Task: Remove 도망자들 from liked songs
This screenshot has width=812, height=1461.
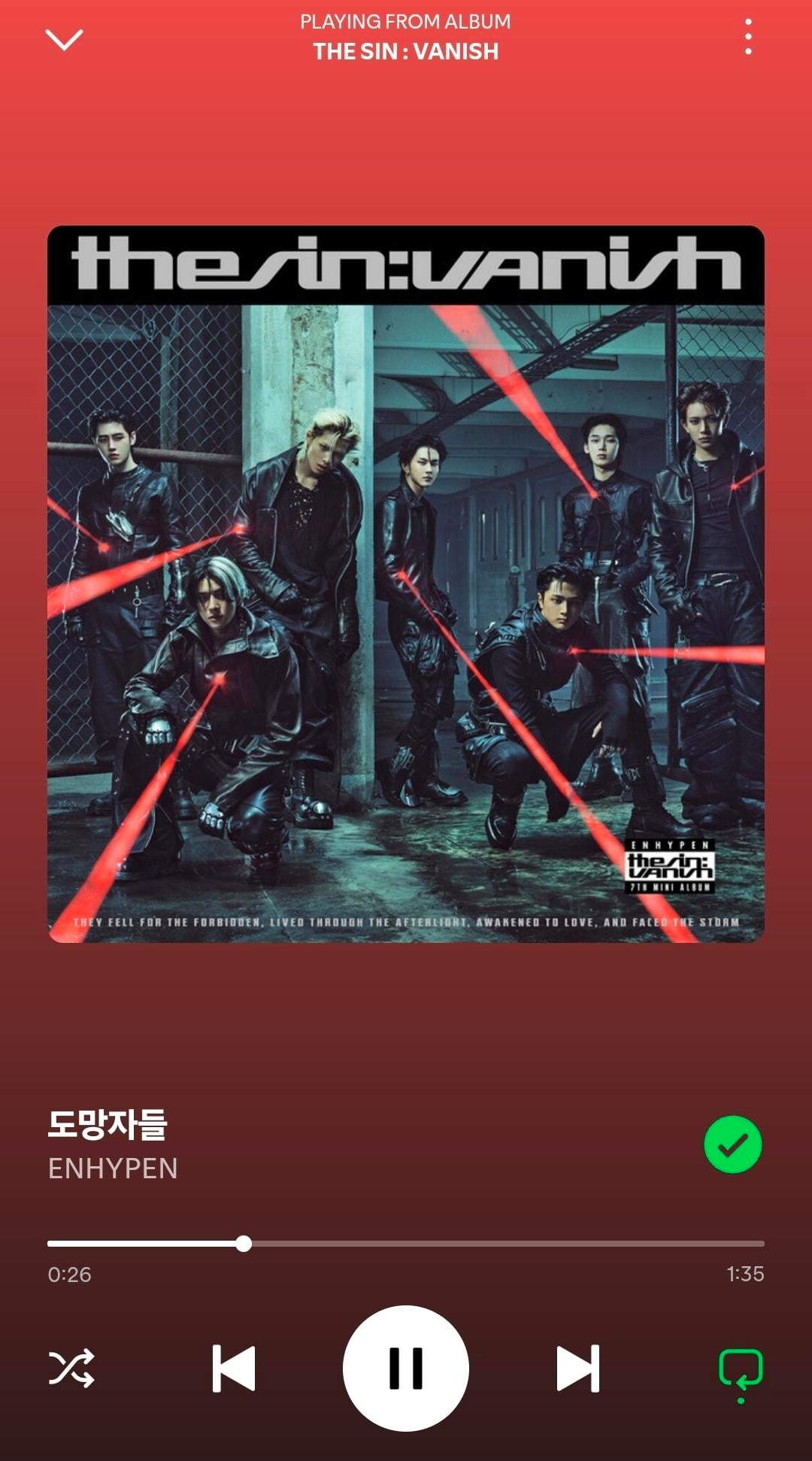Action: [x=732, y=1144]
